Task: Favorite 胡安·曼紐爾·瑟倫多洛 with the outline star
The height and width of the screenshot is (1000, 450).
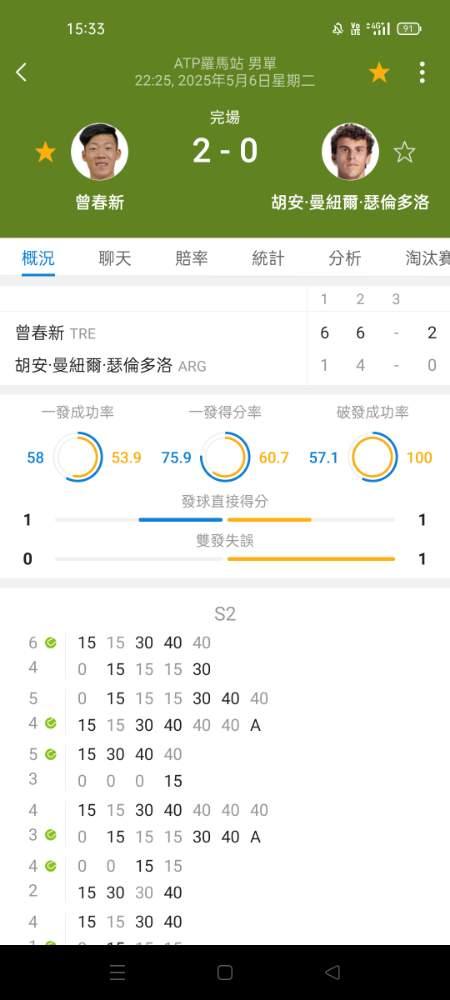Action: [x=404, y=152]
